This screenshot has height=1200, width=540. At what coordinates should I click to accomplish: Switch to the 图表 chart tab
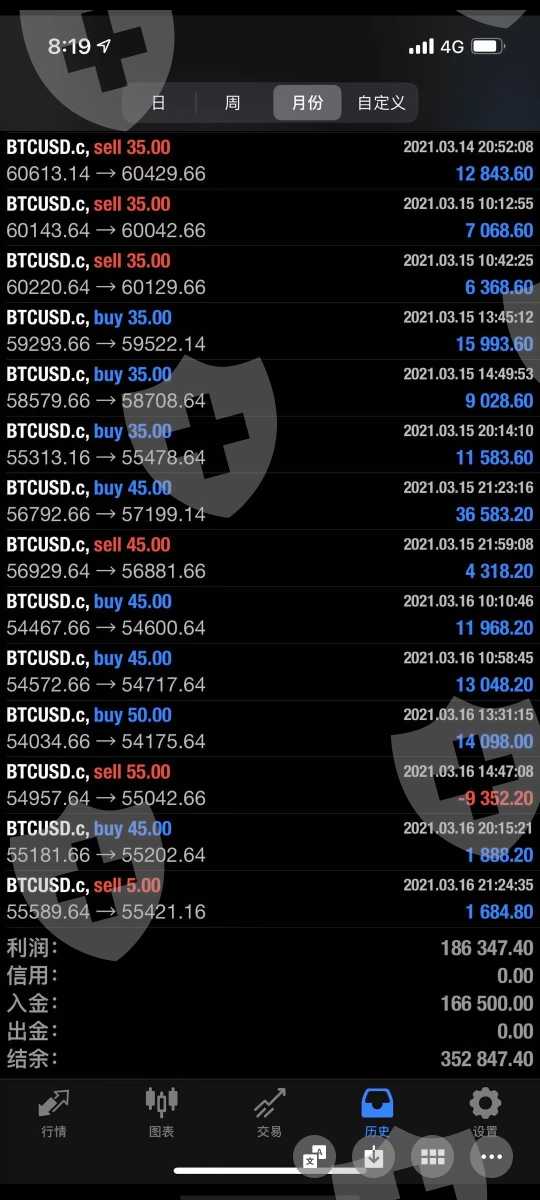[x=161, y=1112]
